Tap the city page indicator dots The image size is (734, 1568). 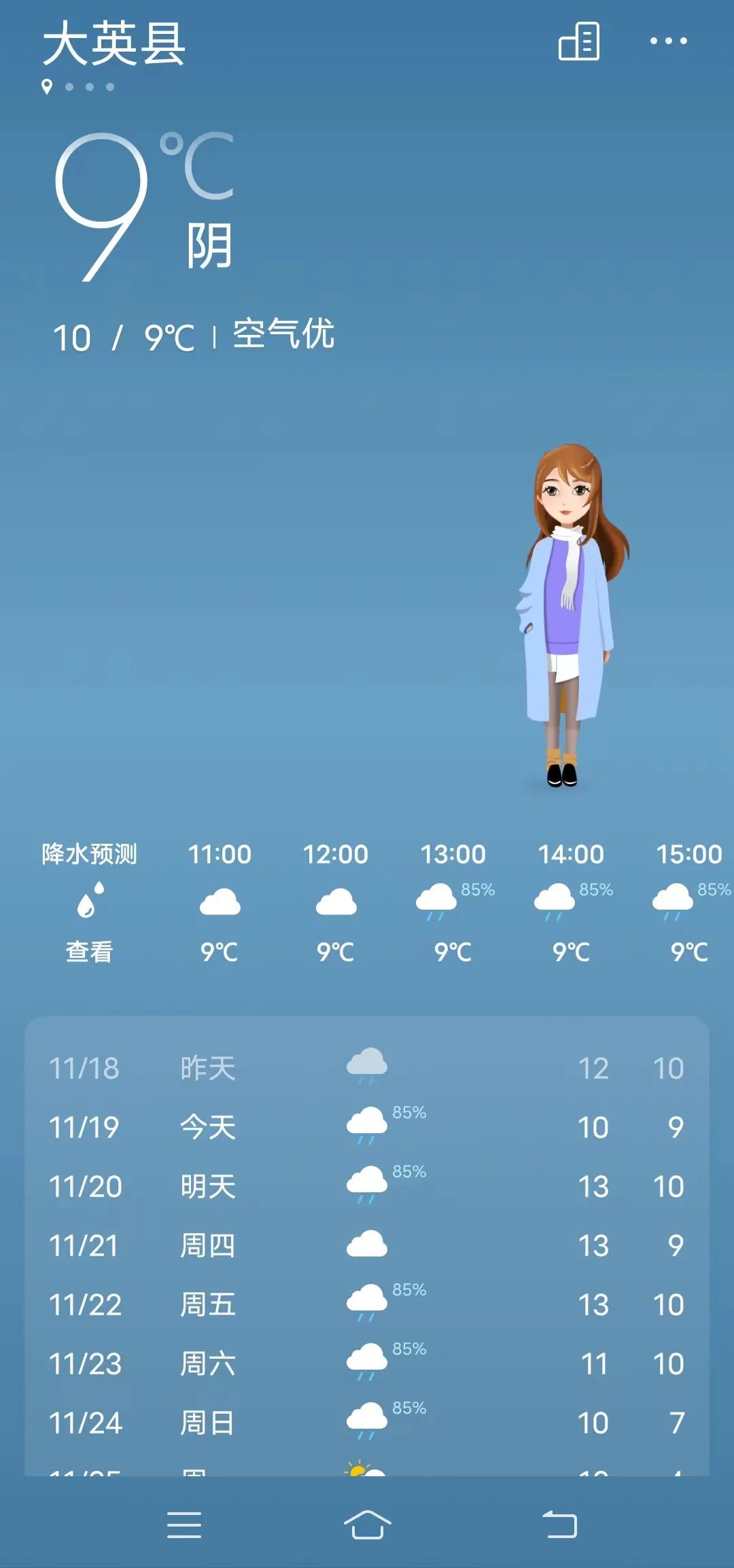click(79, 87)
